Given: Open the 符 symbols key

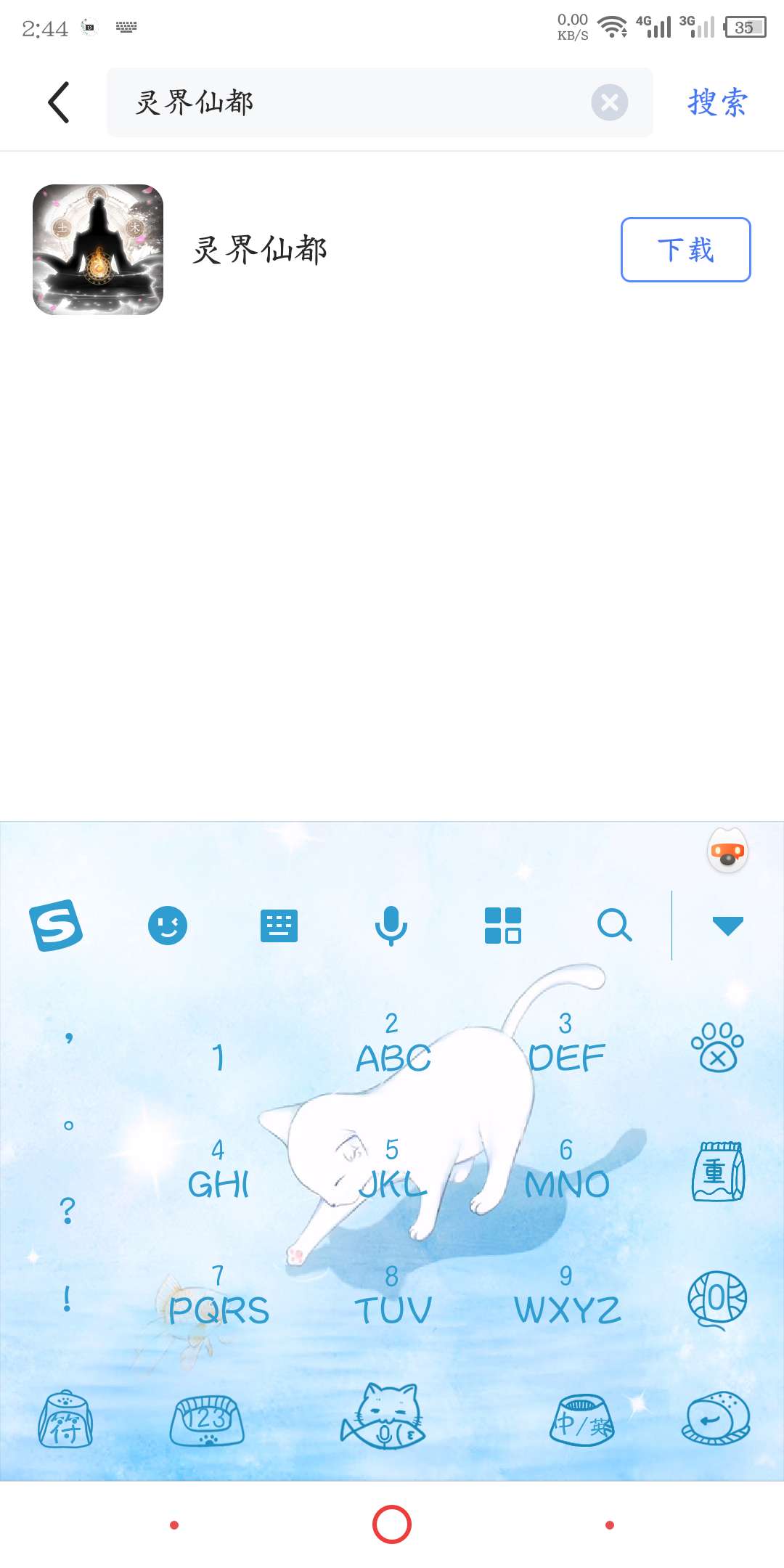Looking at the screenshot, I should point(65,1419).
